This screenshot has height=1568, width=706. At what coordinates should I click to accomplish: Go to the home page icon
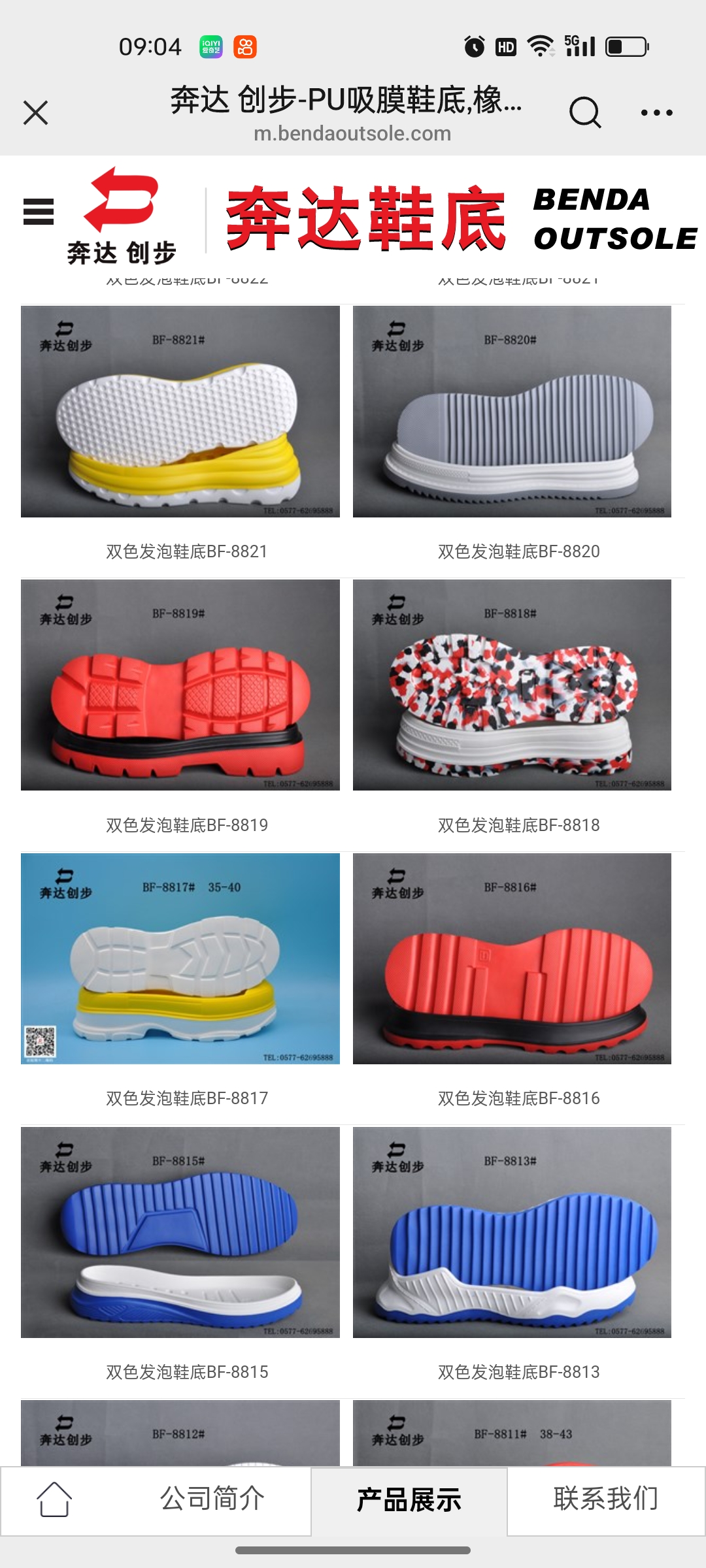(x=54, y=1499)
